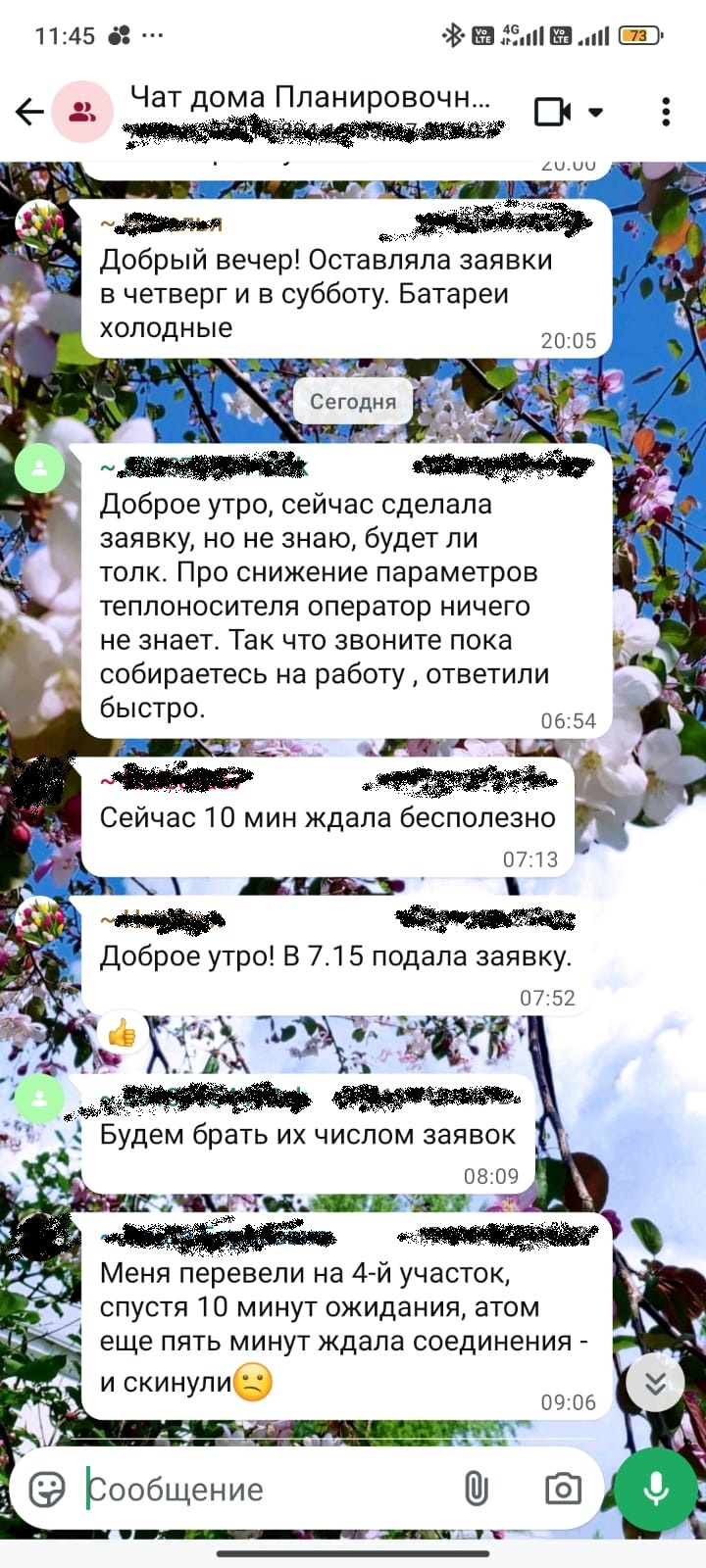
Task: Open the camera to send a photo
Action: 563,1490
